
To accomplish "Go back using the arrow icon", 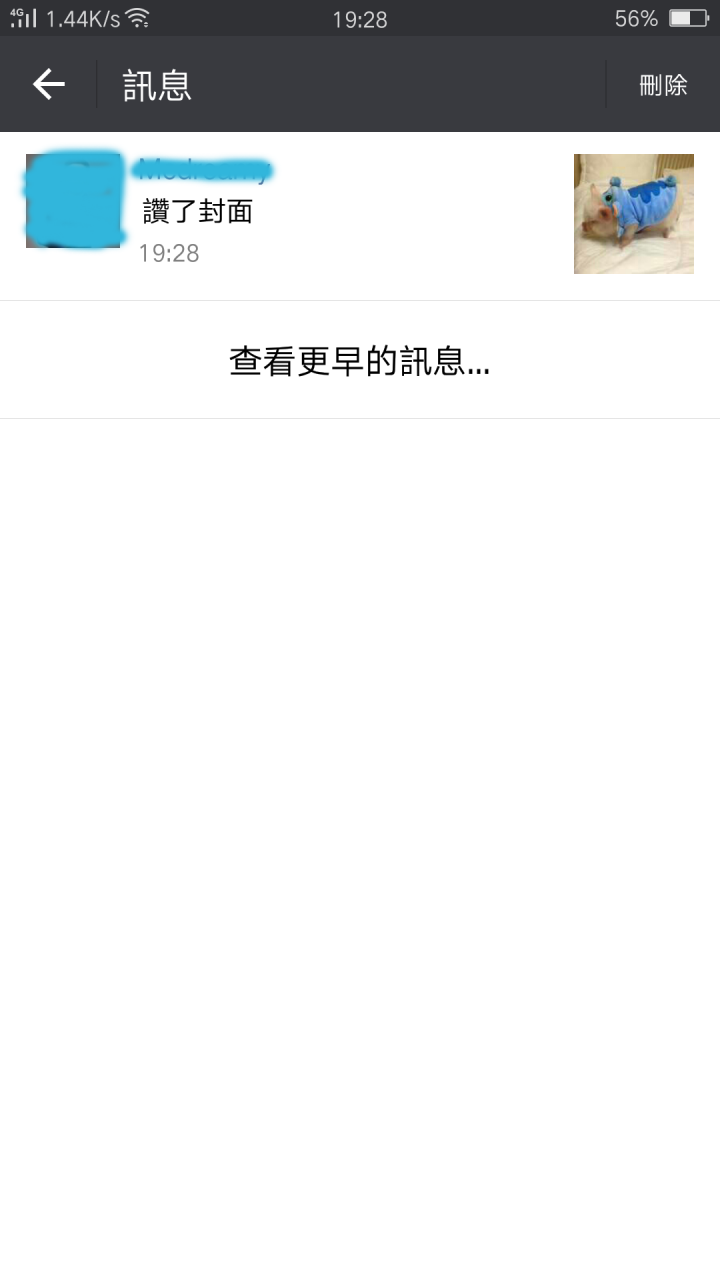I will [x=48, y=85].
